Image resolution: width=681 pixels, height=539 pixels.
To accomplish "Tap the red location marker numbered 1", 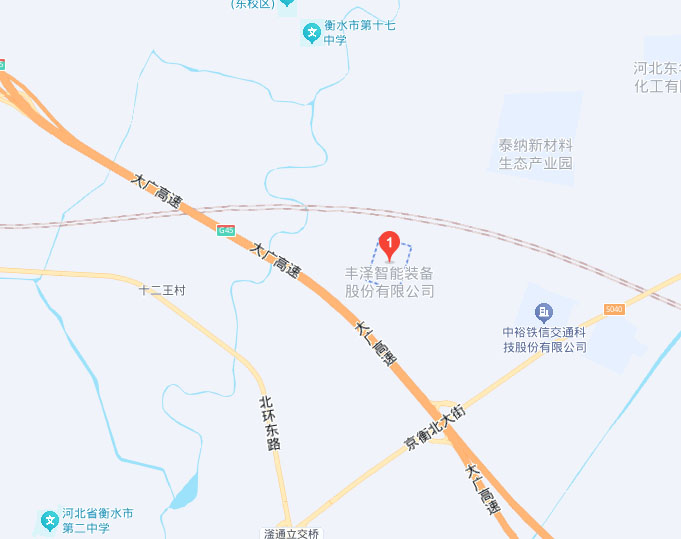I will point(389,244).
